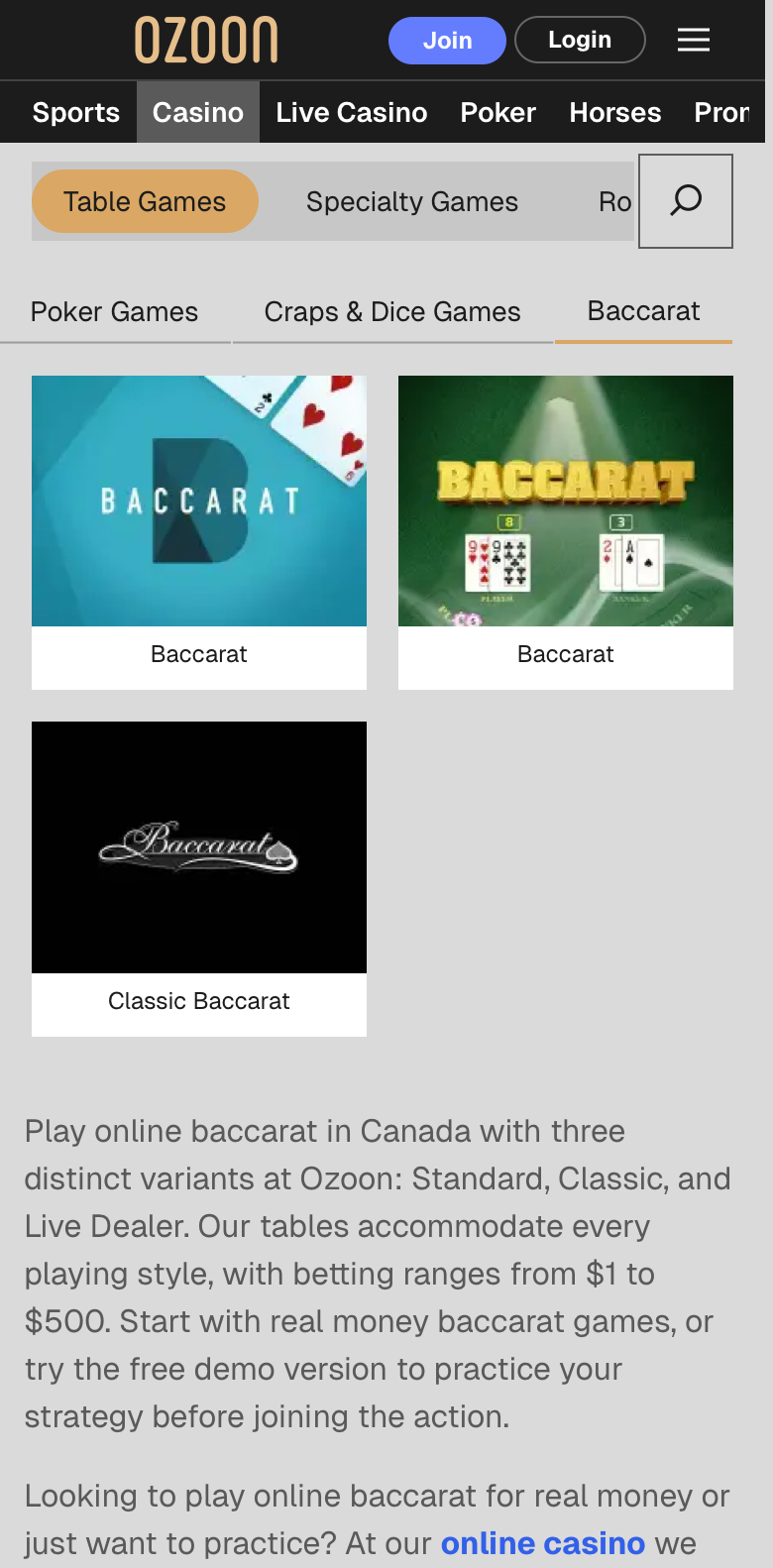Viewport: 773px width, 1568px height.
Task: Open the Poker section
Action: (498, 112)
